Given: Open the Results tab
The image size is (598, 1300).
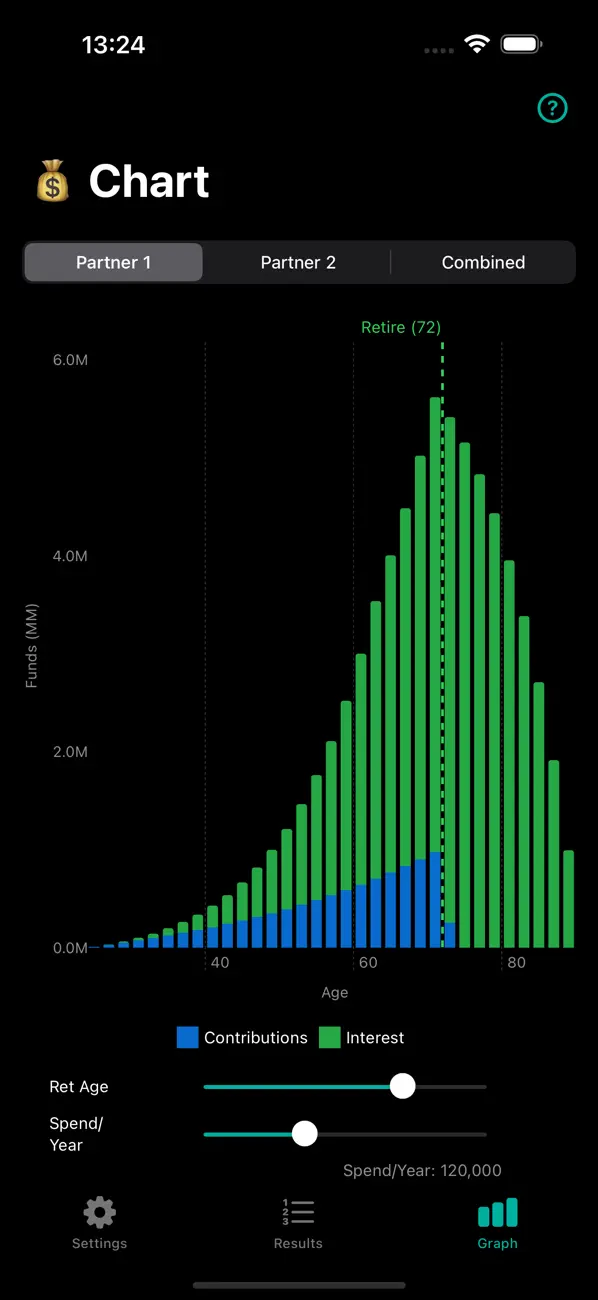Looking at the screenshot, I should (x=298, y=1223).
